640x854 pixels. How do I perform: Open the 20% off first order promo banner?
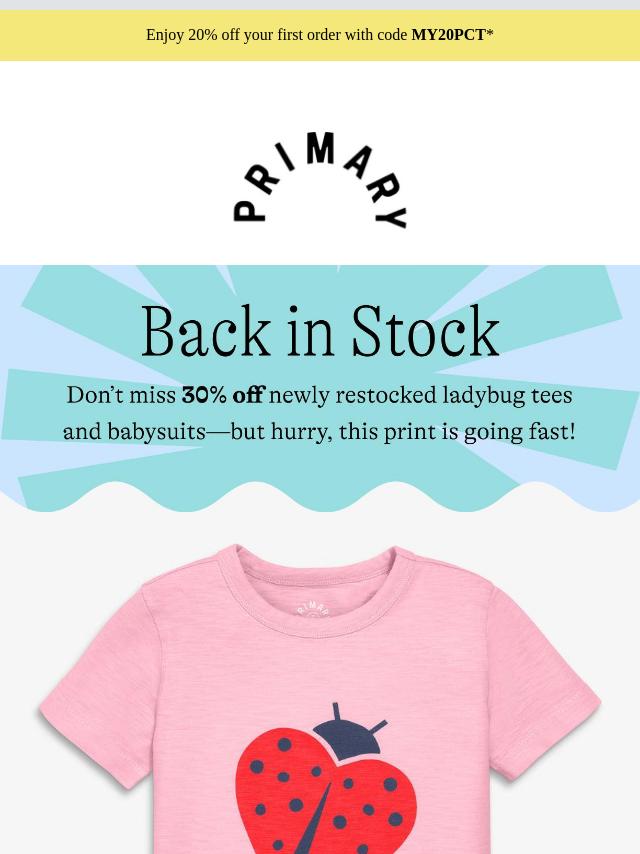tap(320, 35)
